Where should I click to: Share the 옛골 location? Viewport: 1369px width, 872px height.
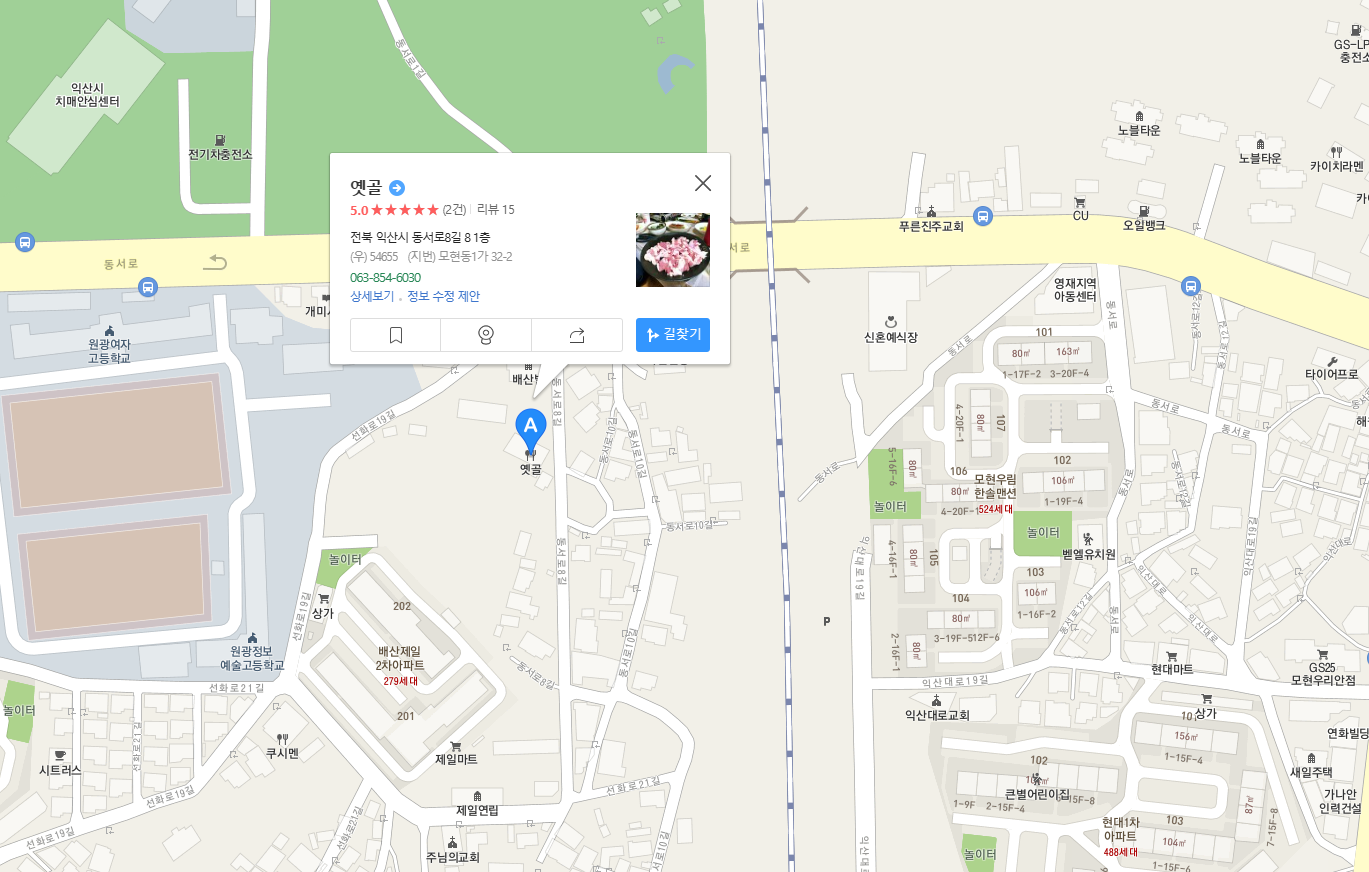point(577,335)
